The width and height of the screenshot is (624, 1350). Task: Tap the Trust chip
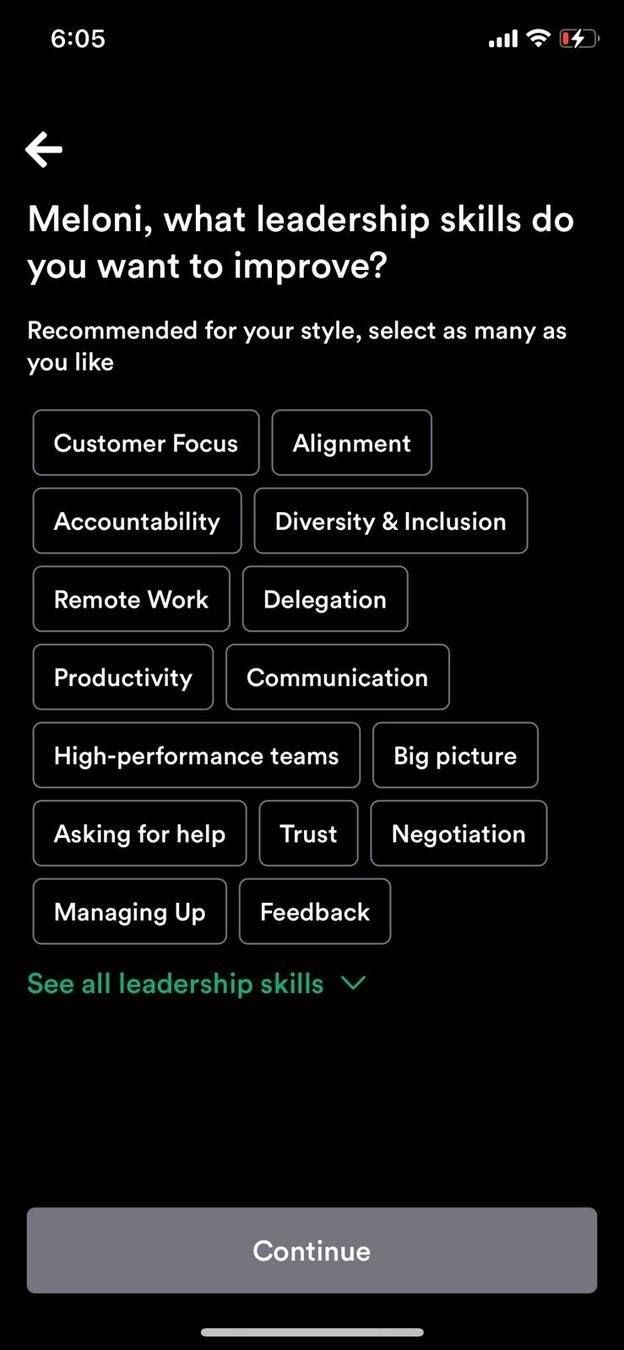pos(308,833)
